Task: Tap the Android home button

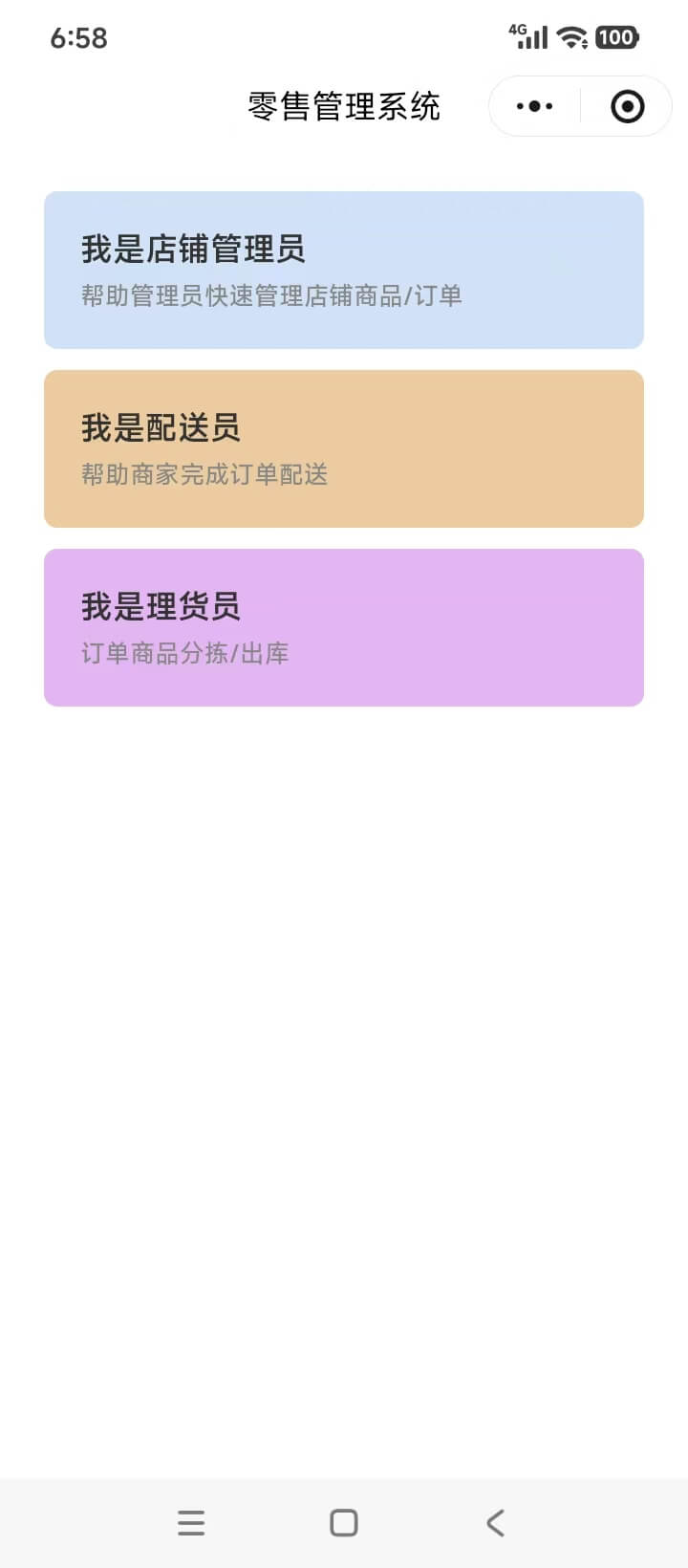Action: tap(344, 1522)
